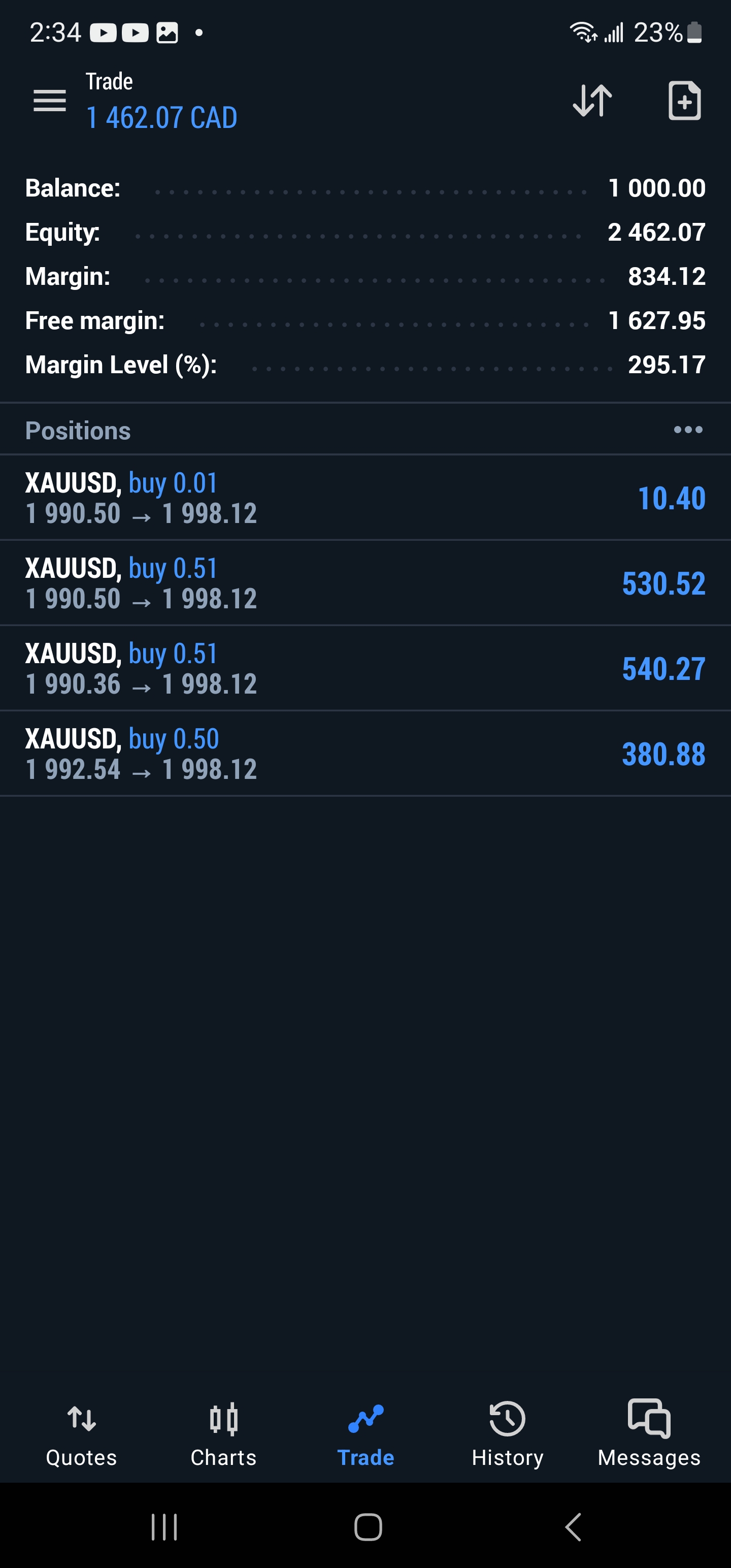Open the XAUUSD position opened at 1 990.36
The image size is (731, 1568).
point(365,668)
